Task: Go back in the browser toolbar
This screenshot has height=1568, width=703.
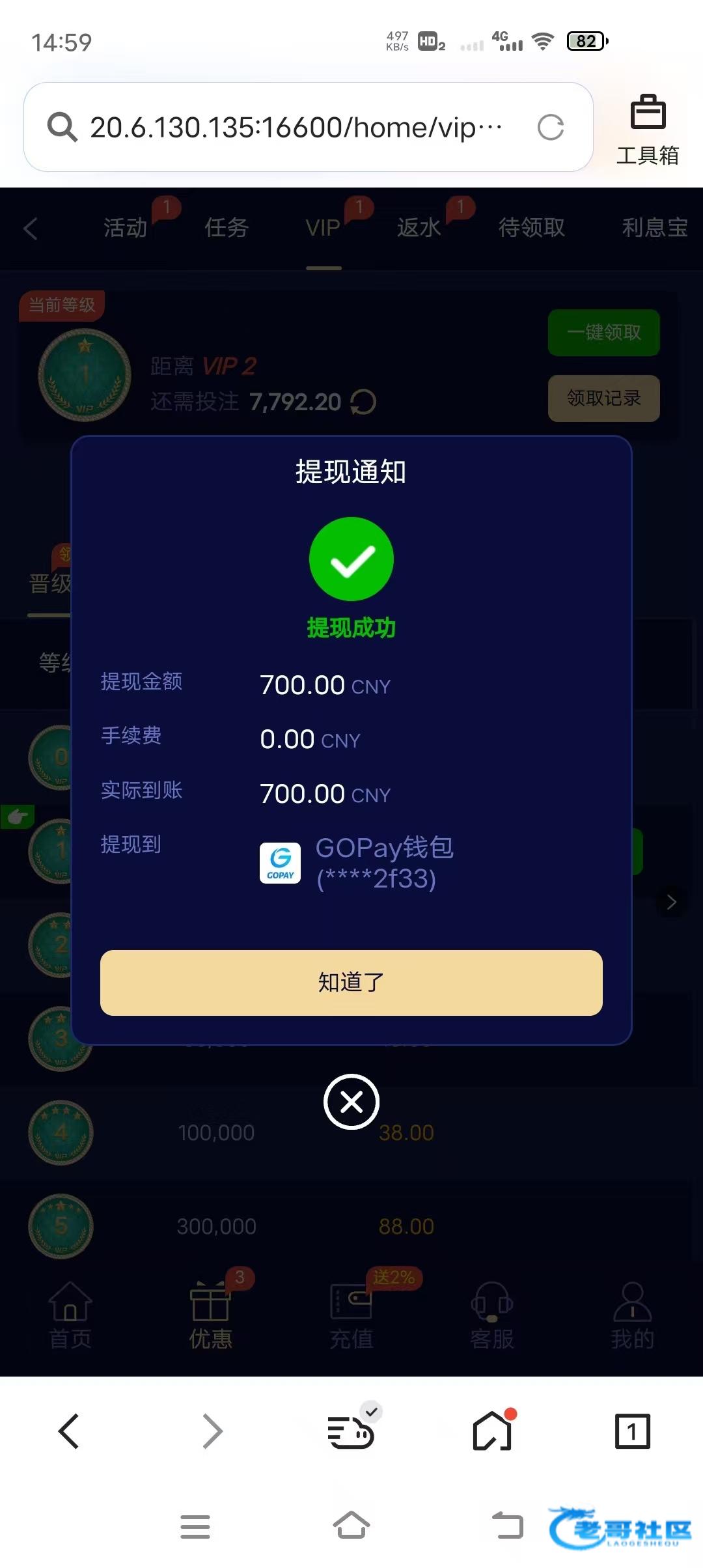Action: click(x=69, y=1431)
